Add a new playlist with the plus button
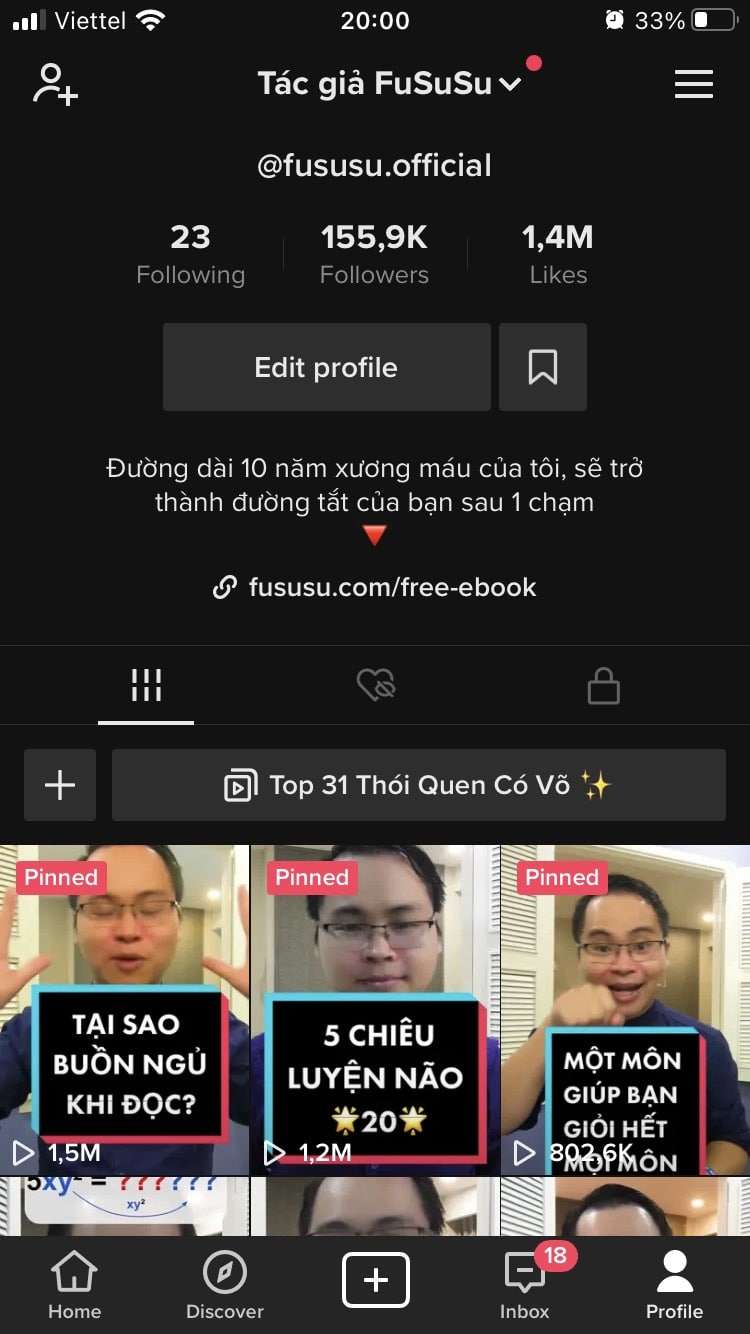The image size is (750, 1334). coord(60,785)
